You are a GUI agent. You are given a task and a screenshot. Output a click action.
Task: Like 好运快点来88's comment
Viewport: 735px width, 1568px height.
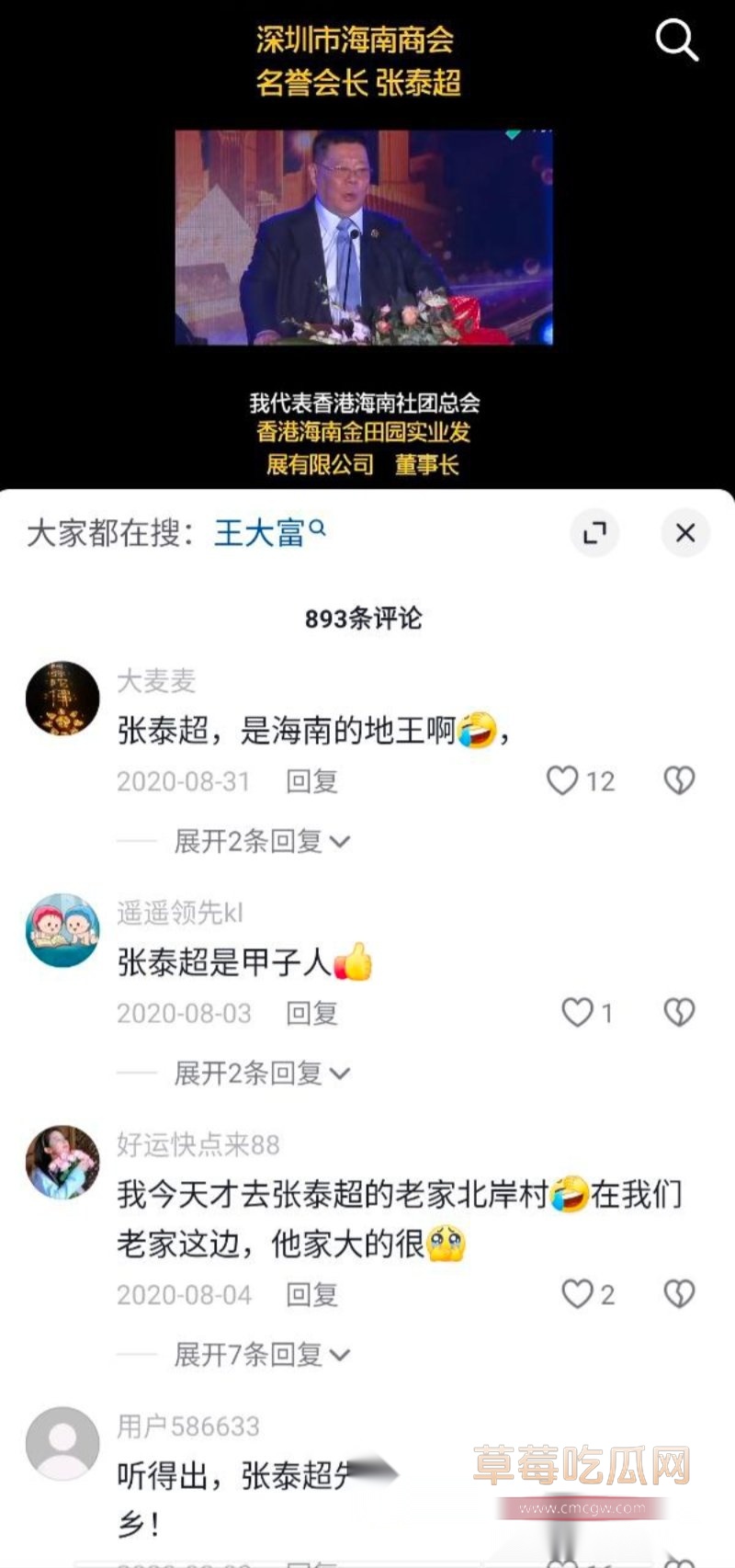tap(577, 1294)
